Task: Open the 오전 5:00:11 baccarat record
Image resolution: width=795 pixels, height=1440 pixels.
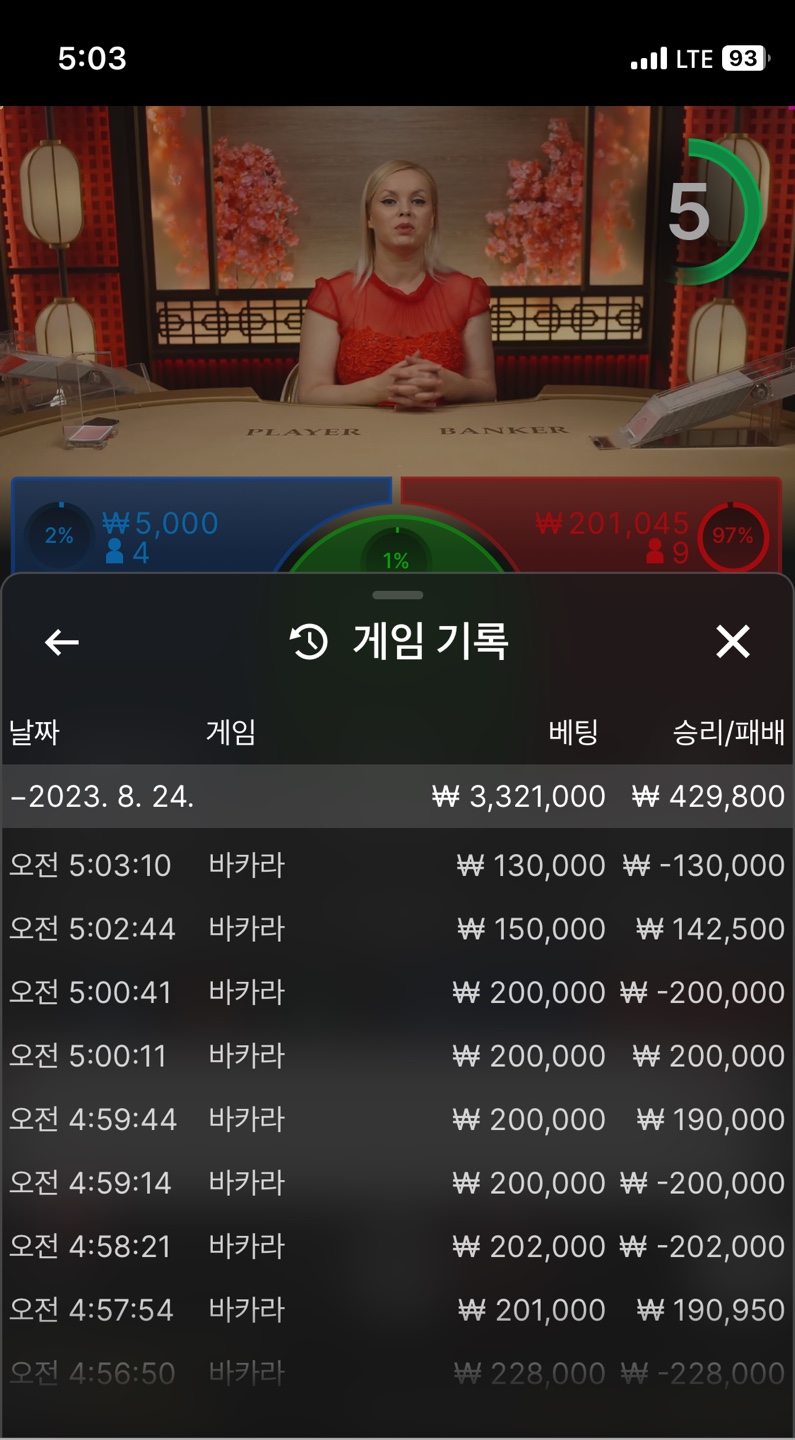Action: pos(398,1056)
